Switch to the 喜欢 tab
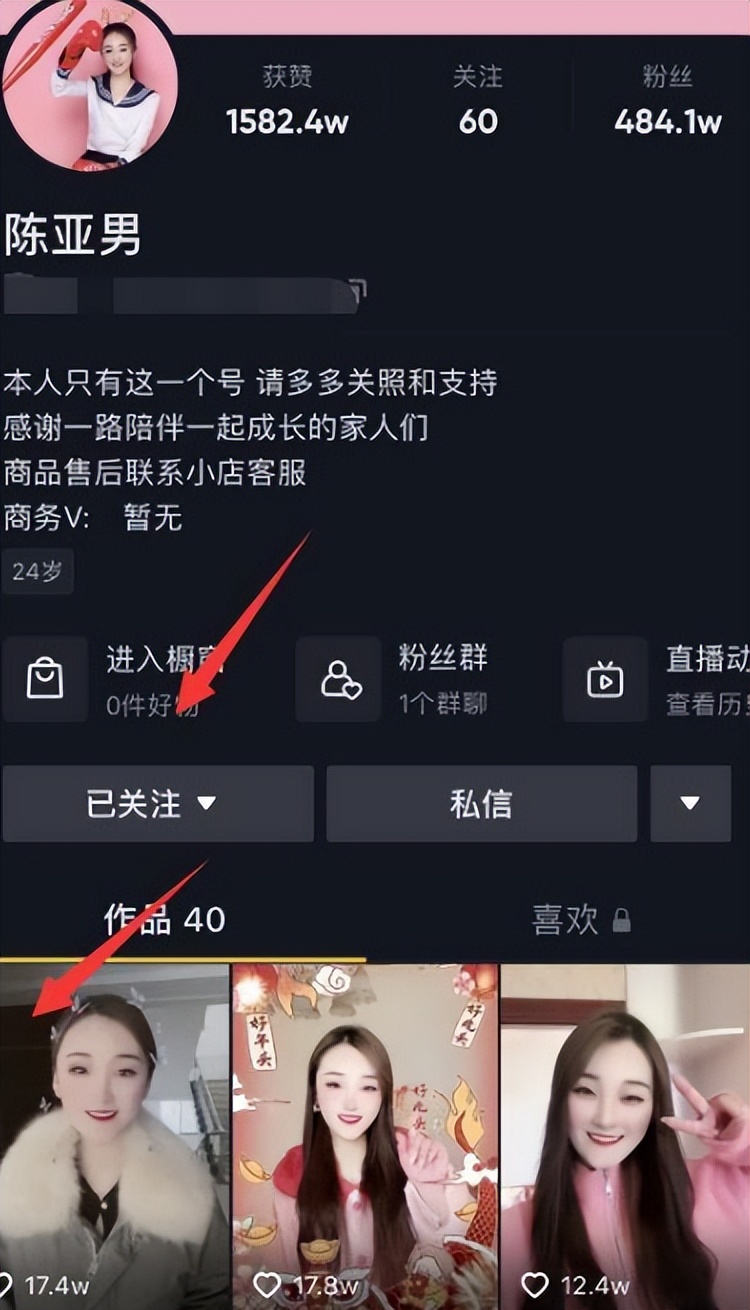Image resolution: width=750 pixels, height=1310 pixels. (580, 920)
